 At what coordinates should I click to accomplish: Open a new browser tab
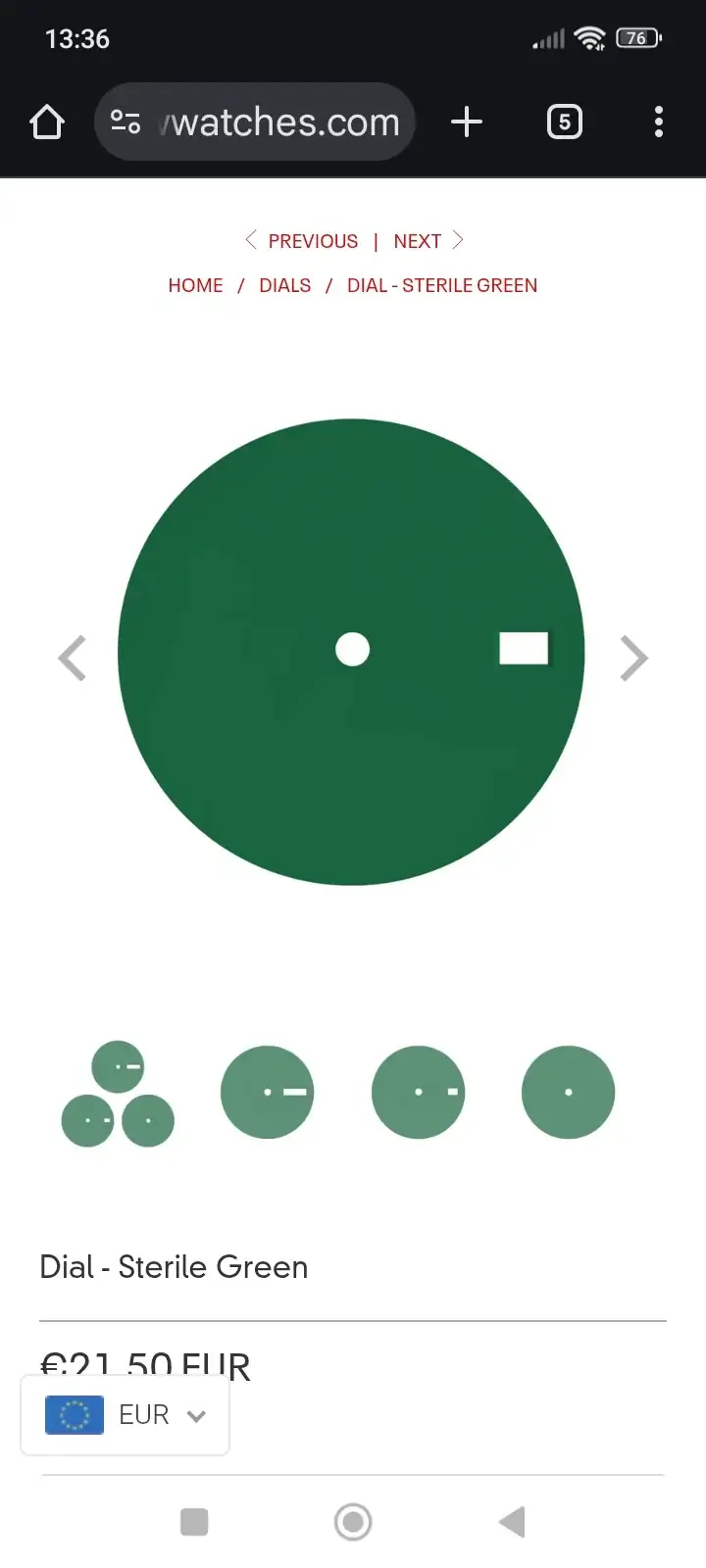pos(467,122)
